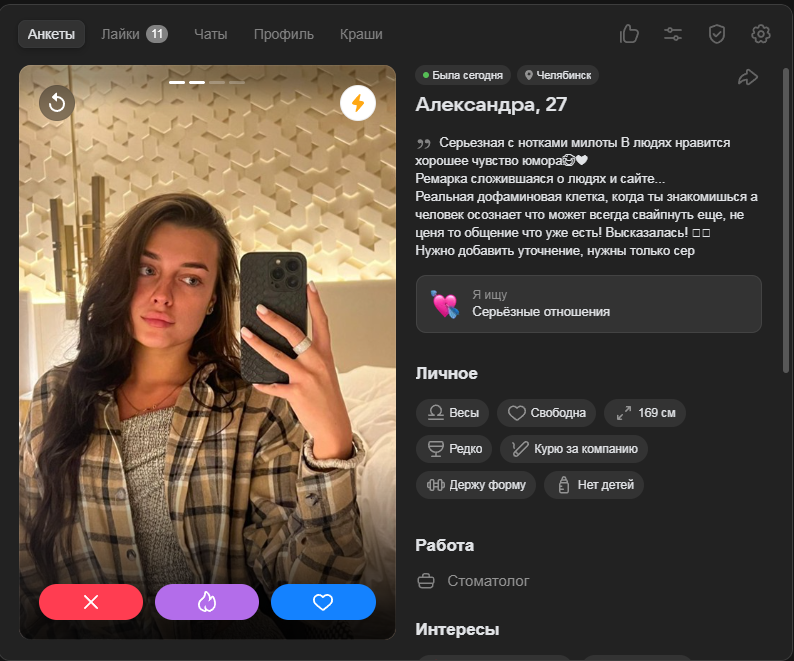This screenshot has height=661, width=794.
Task: Open the Чаты tab
Action: tap(210, 34)
